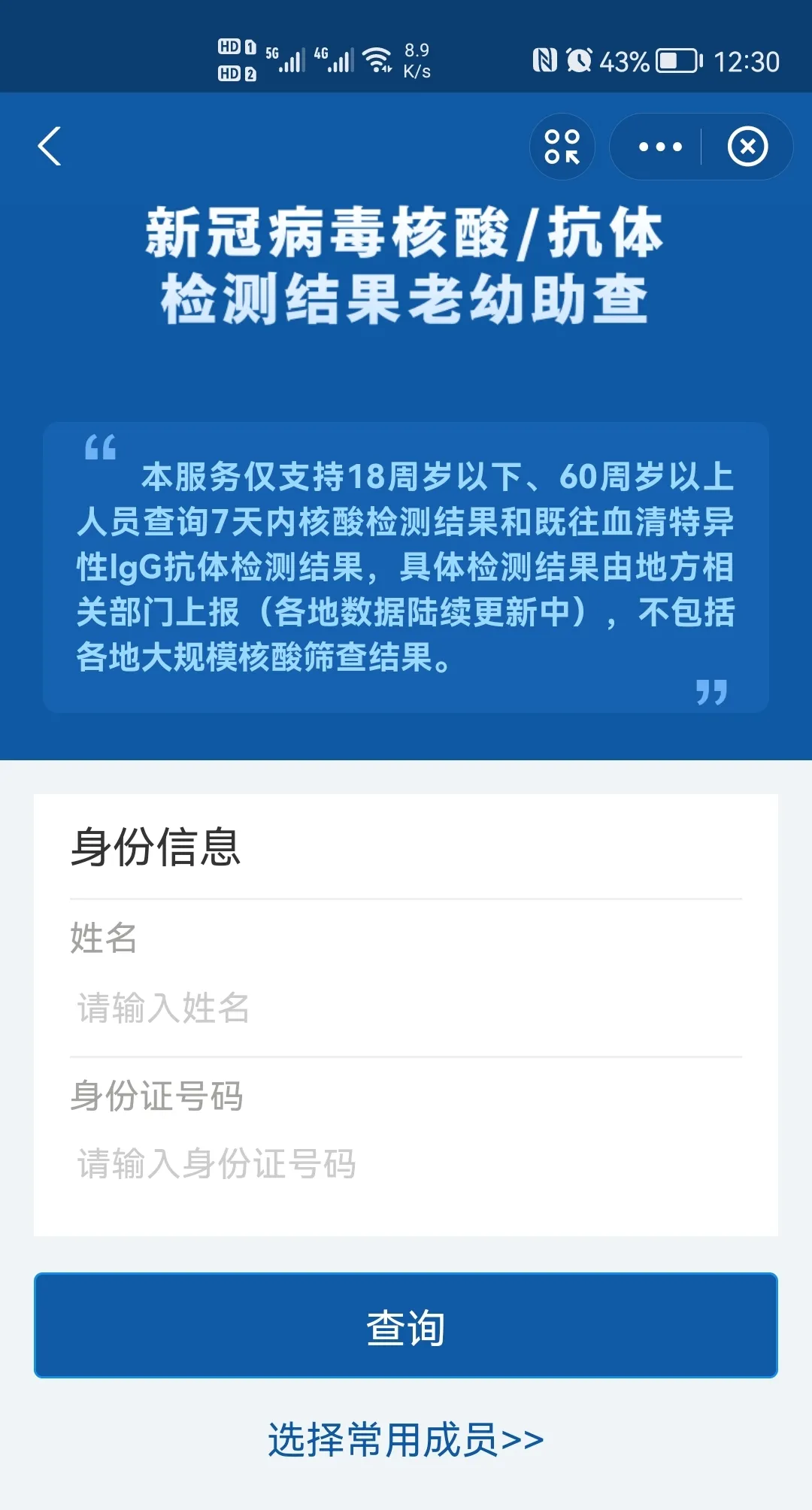This screenshot has width=812, height=1510.
Task: Open the mini-program shortcut icon
Action: (562, 147)
